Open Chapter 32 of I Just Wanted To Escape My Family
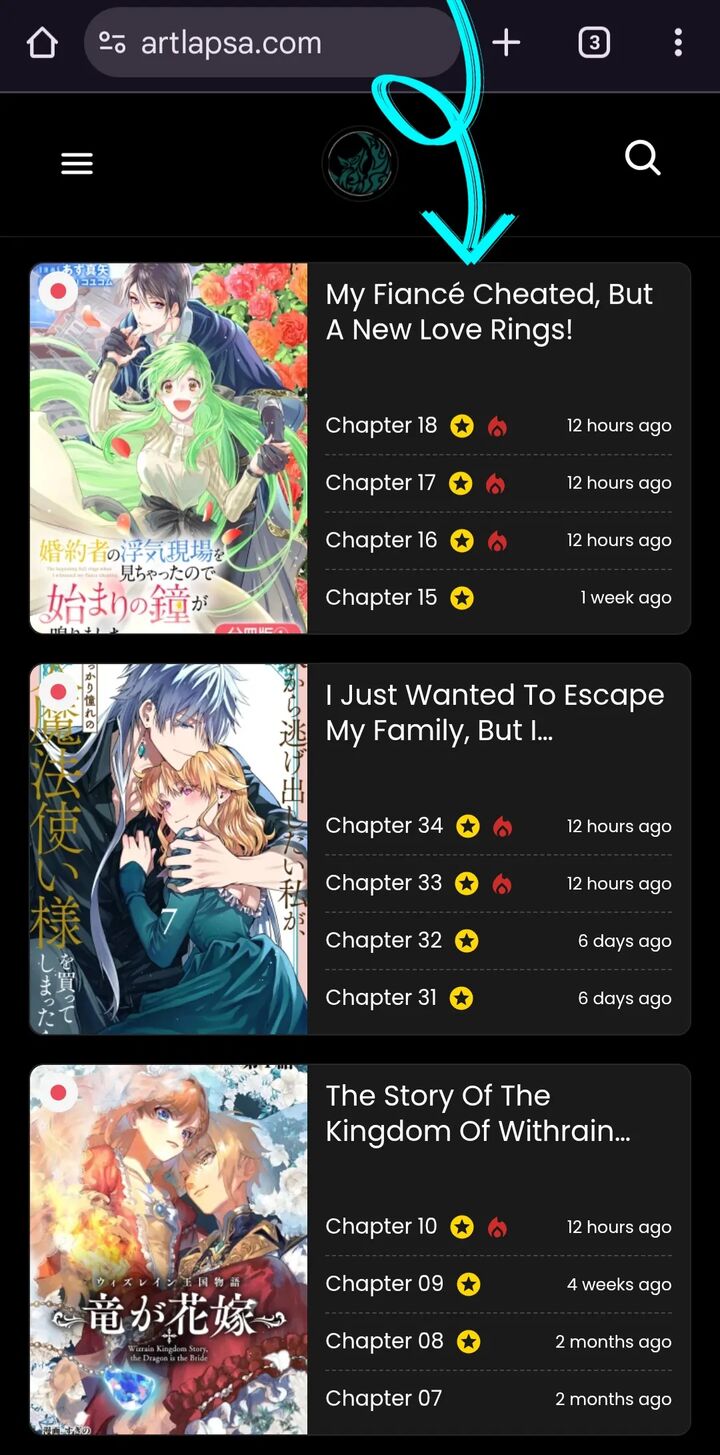Viewport: 720px width, 1455px height. [x=384, y=940]
